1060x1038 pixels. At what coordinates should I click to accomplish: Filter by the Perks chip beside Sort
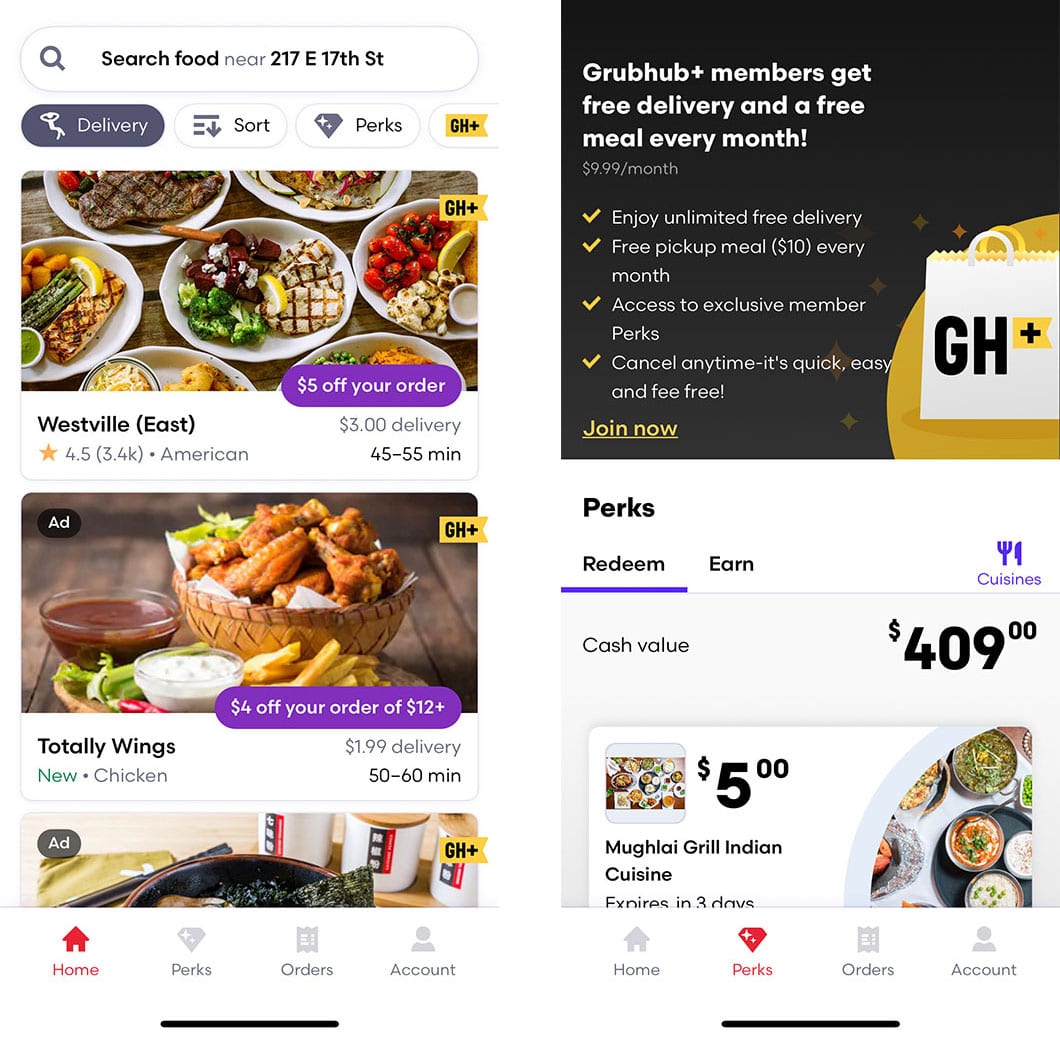(x=358, y=126)
